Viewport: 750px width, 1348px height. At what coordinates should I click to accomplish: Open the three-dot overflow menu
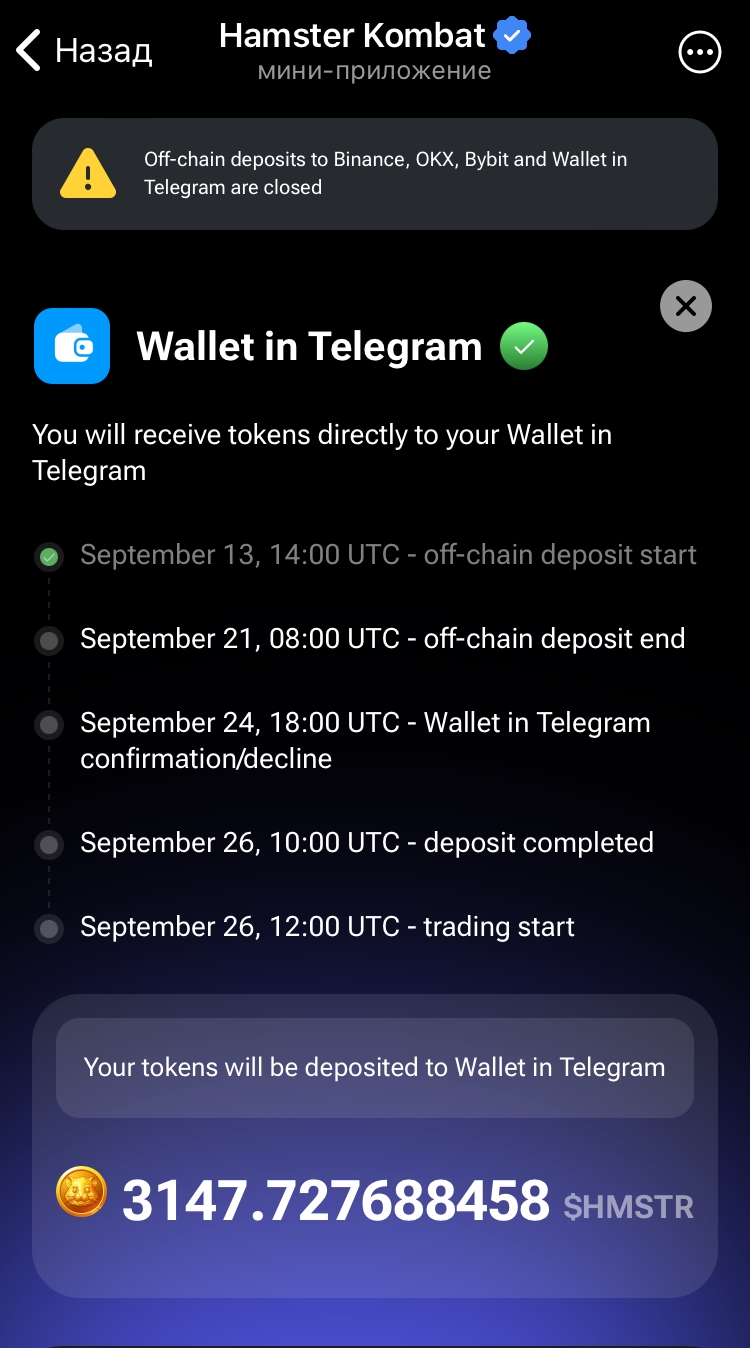699,52
